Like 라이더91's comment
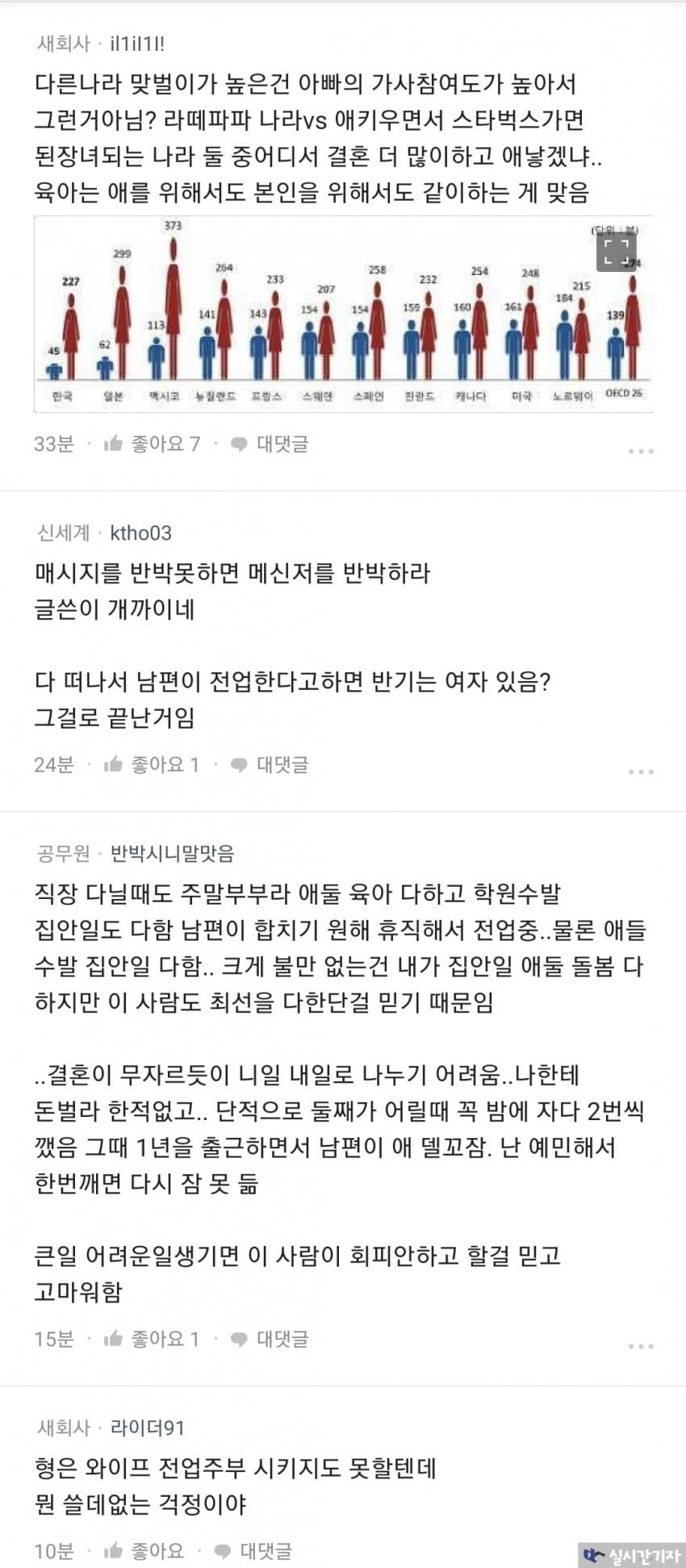 tap(144, 1550)
